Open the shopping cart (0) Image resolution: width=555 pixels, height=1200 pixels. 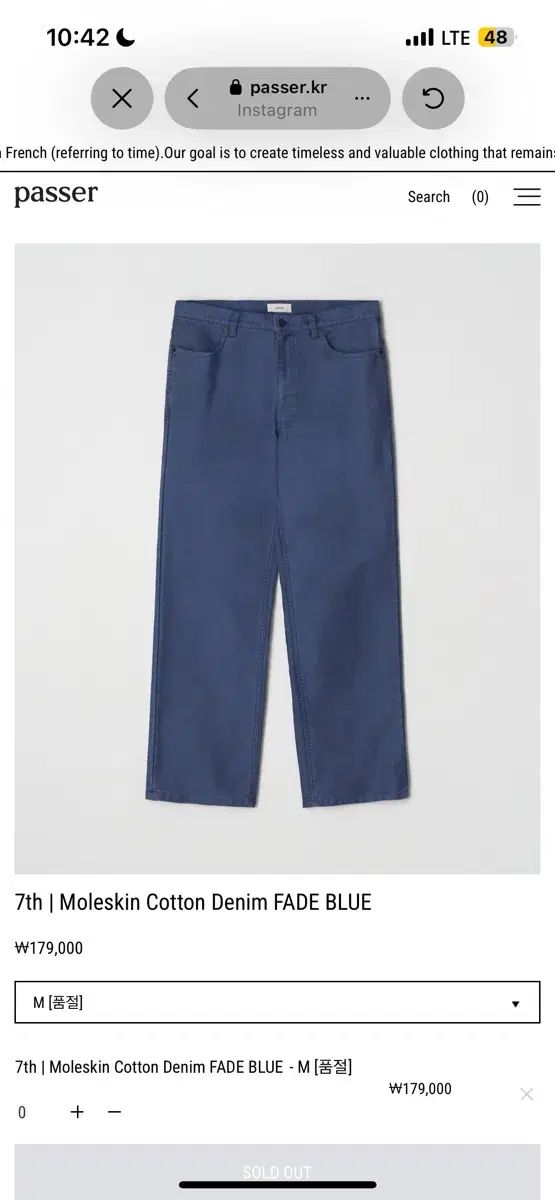(480, 197)
